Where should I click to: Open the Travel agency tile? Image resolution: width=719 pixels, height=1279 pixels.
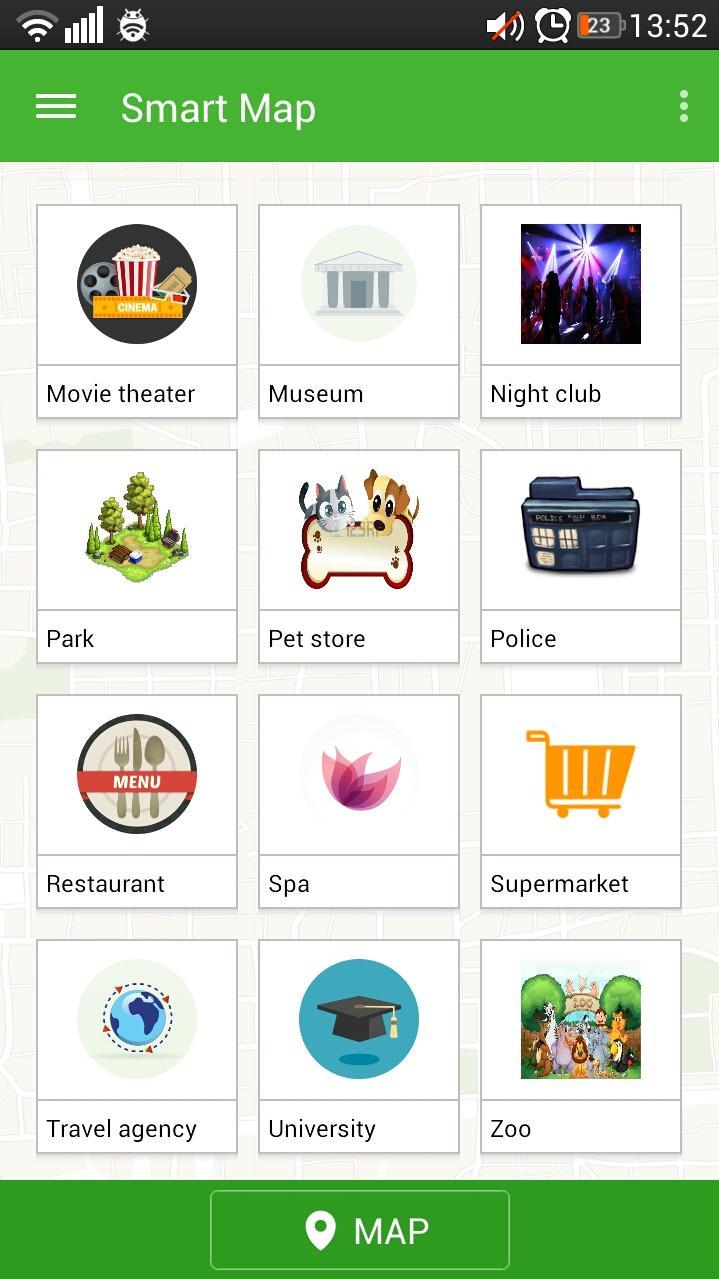137,1046
